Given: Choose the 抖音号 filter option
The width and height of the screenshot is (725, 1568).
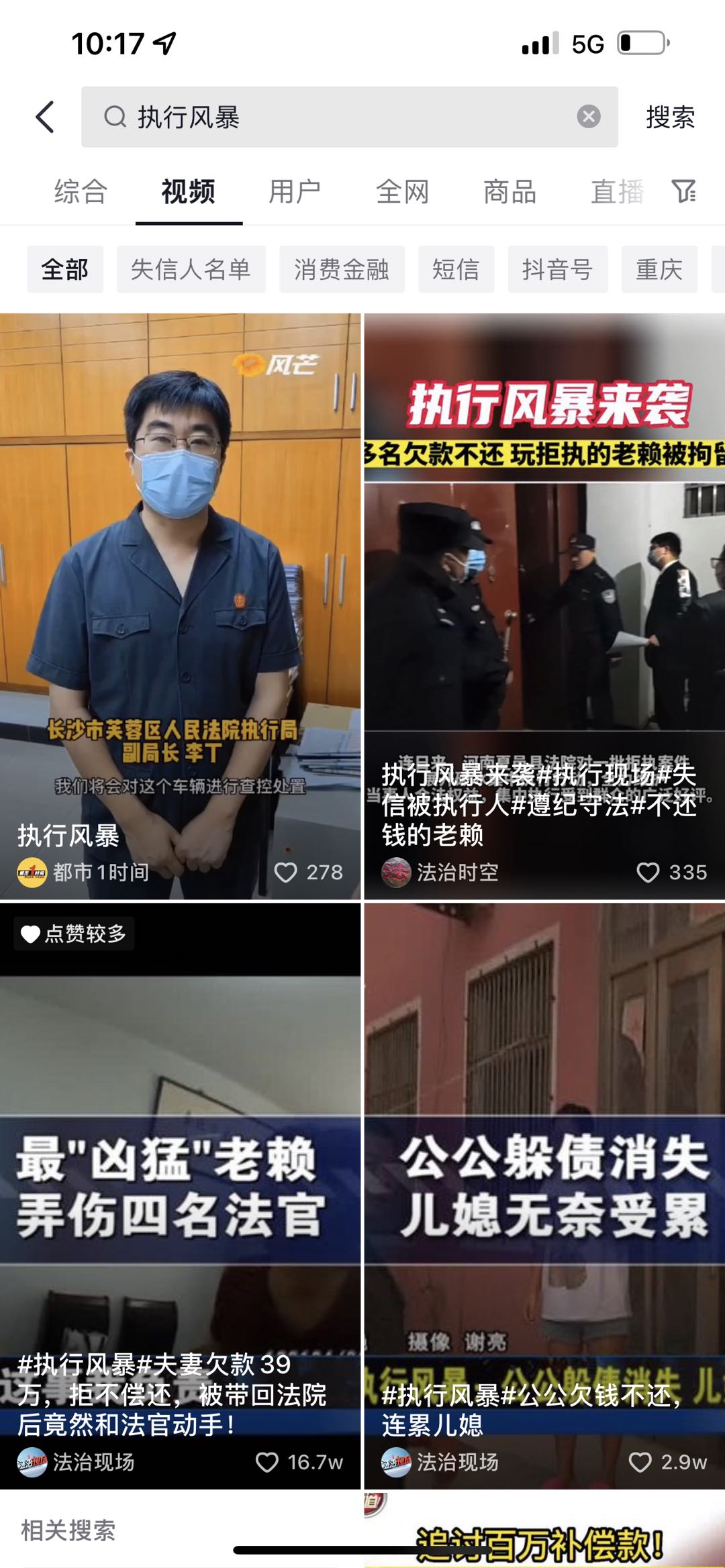Looking at the screenshot, I should click(559, 268).
